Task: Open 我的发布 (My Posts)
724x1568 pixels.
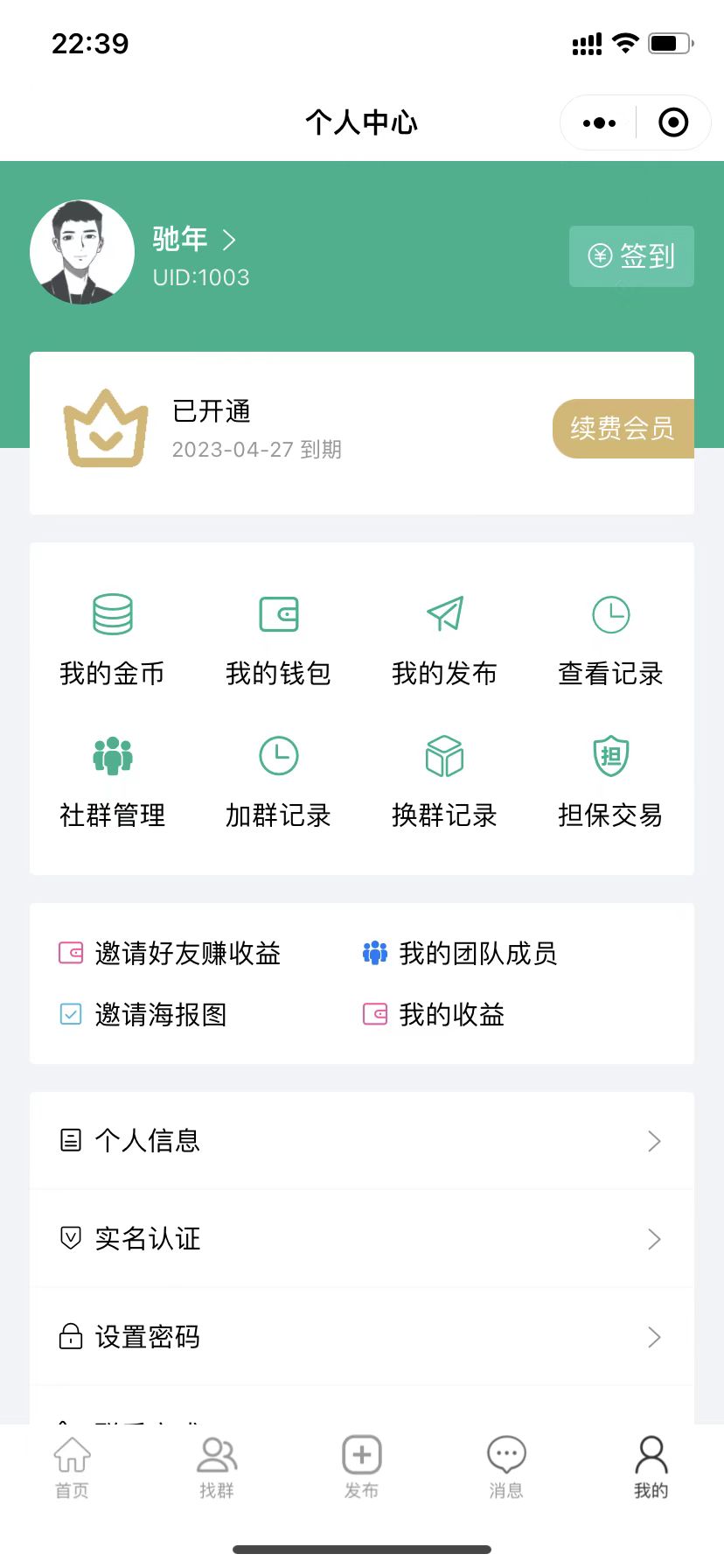Action: (x=444, y=639)
